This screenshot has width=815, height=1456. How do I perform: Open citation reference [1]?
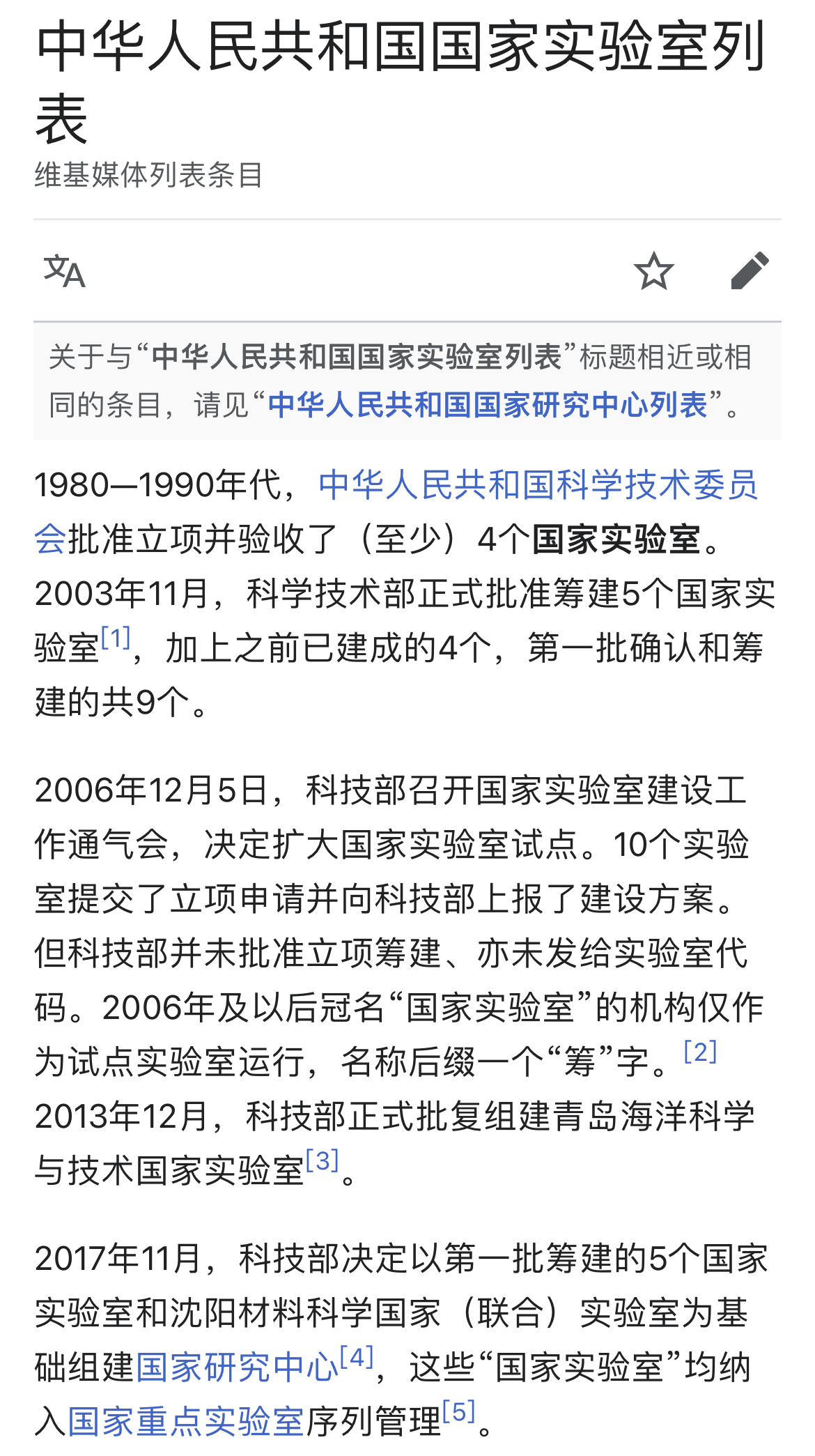[x=116, y=638]
